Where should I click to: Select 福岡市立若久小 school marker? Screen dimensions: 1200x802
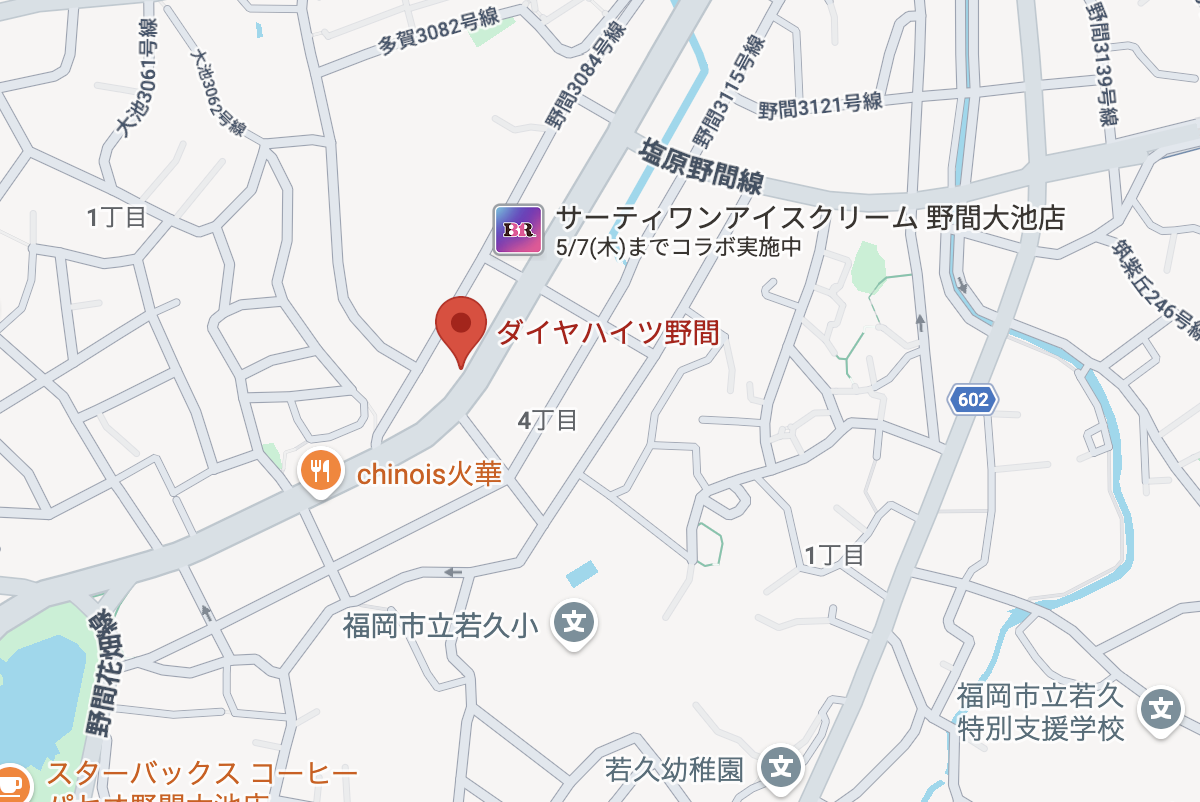(575, 623)
